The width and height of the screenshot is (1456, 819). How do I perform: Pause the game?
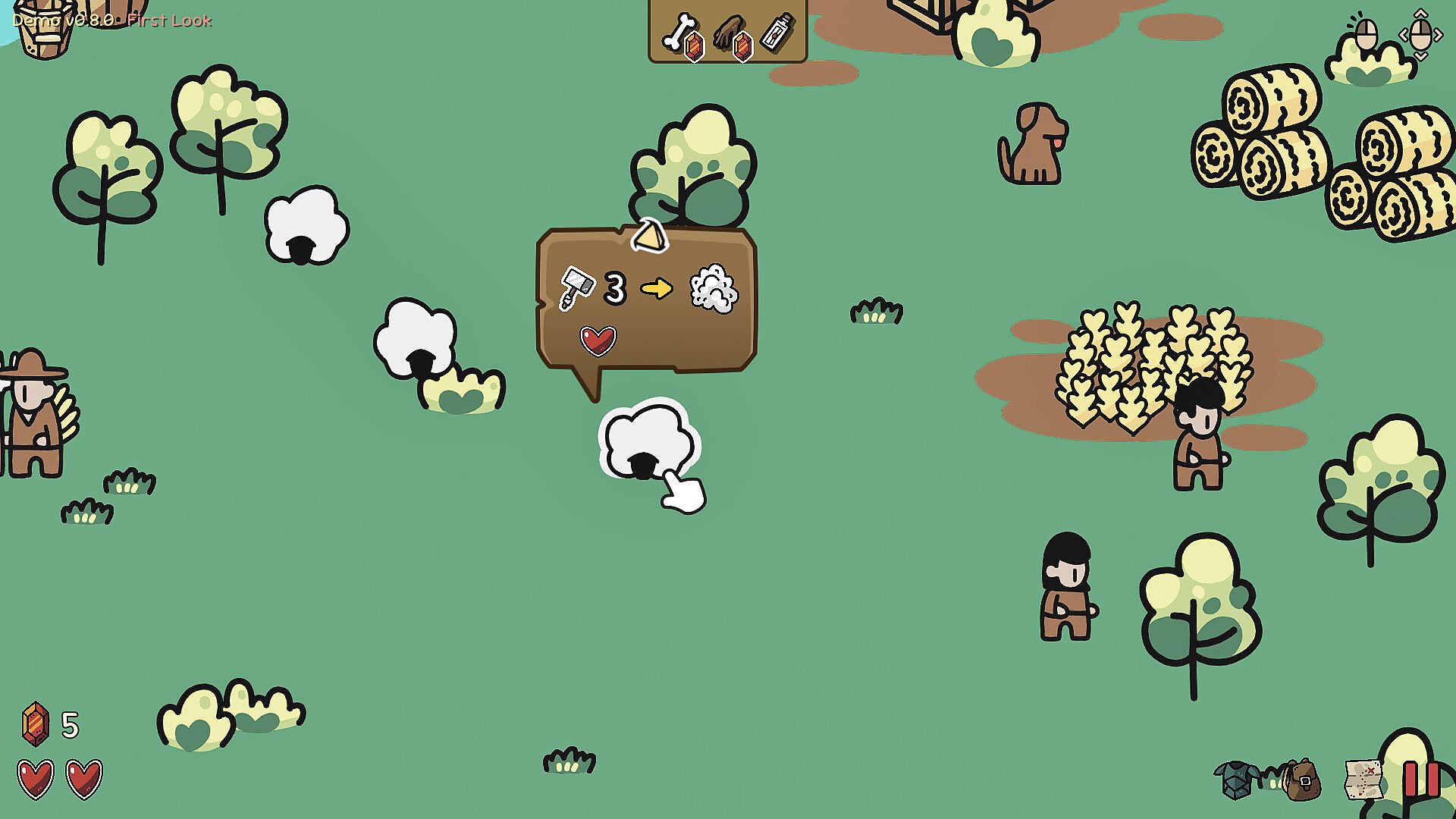click(1421, 779)
